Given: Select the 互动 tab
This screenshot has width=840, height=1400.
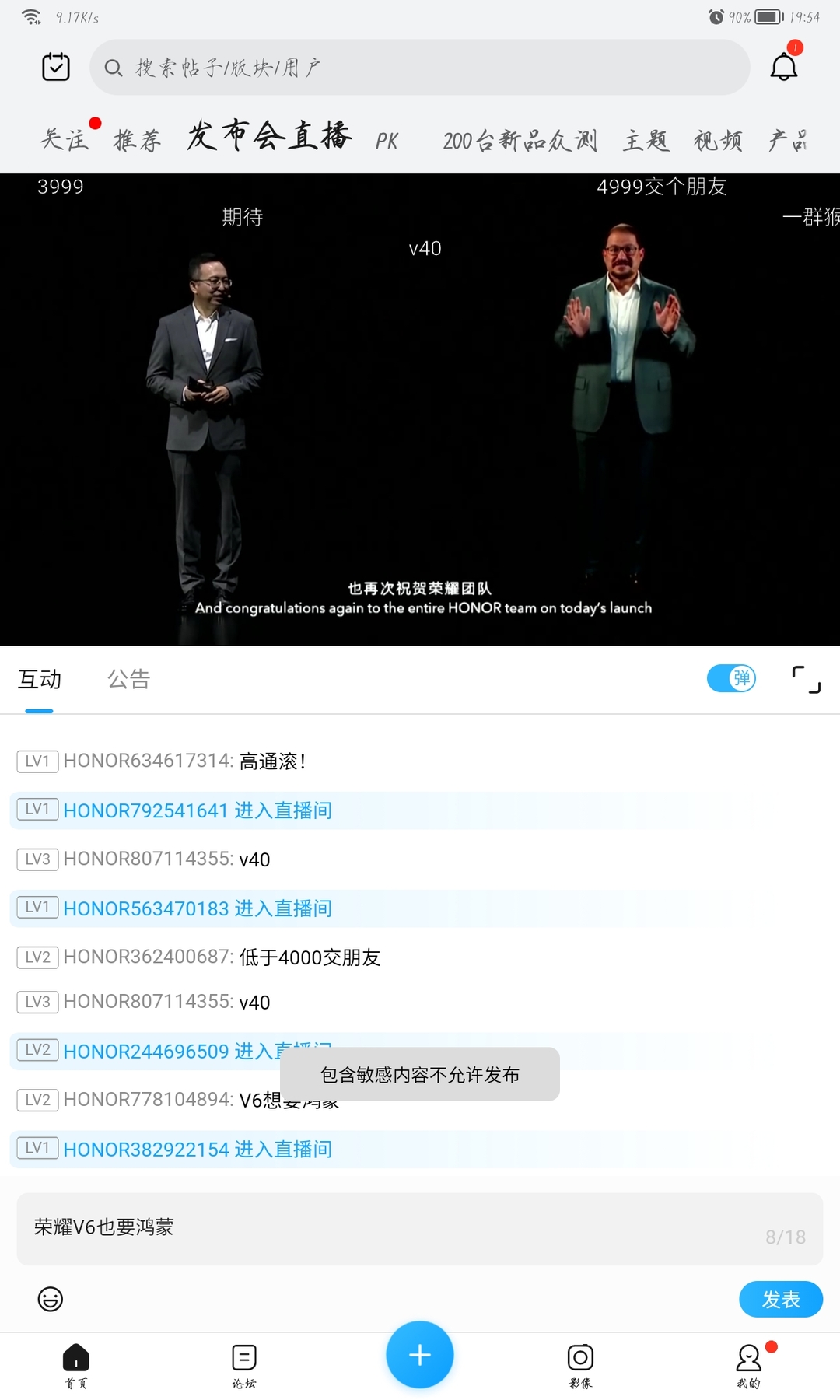Looking at the screenshot, I should pos(40,679).
